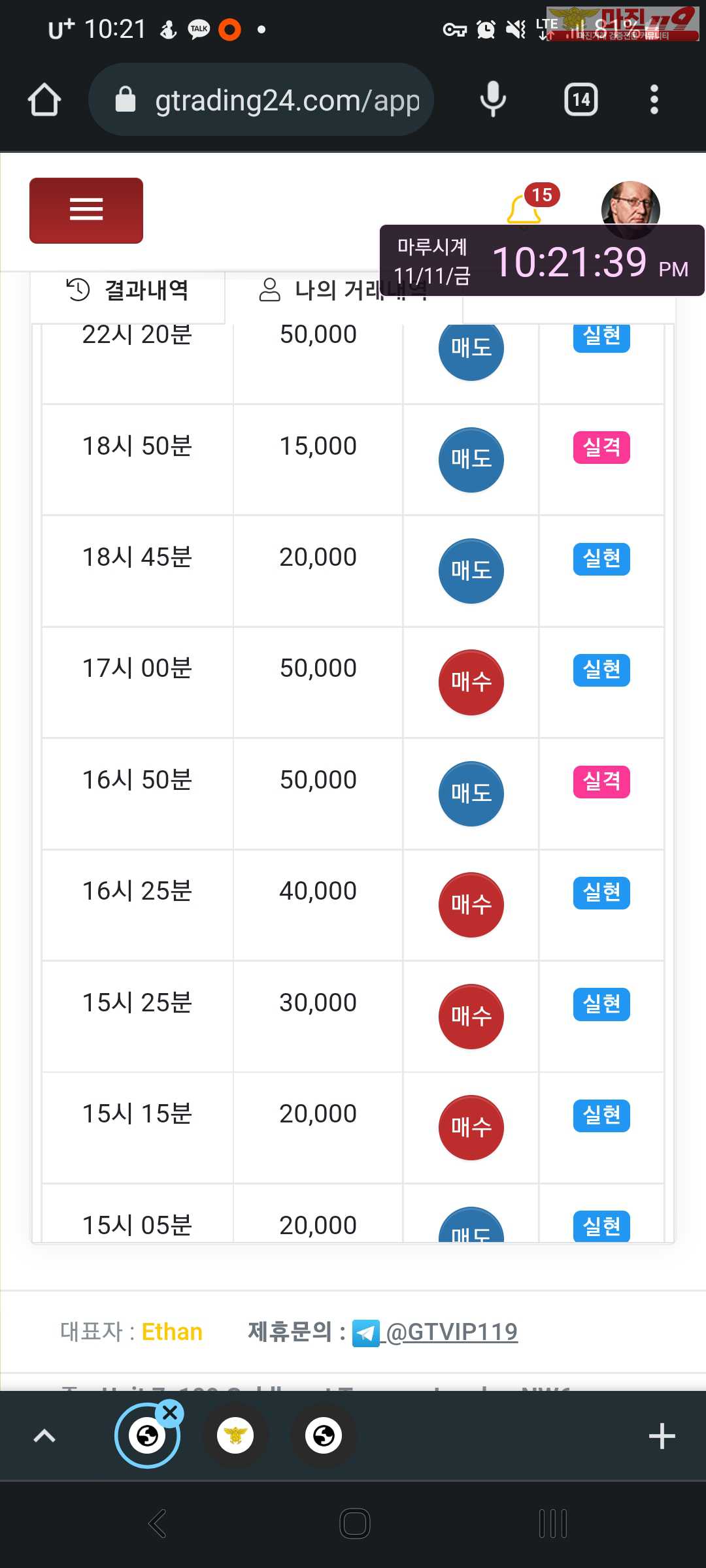Open the system recent apps view
The width and height of the screenshot is (706, 1568).
553,1524
